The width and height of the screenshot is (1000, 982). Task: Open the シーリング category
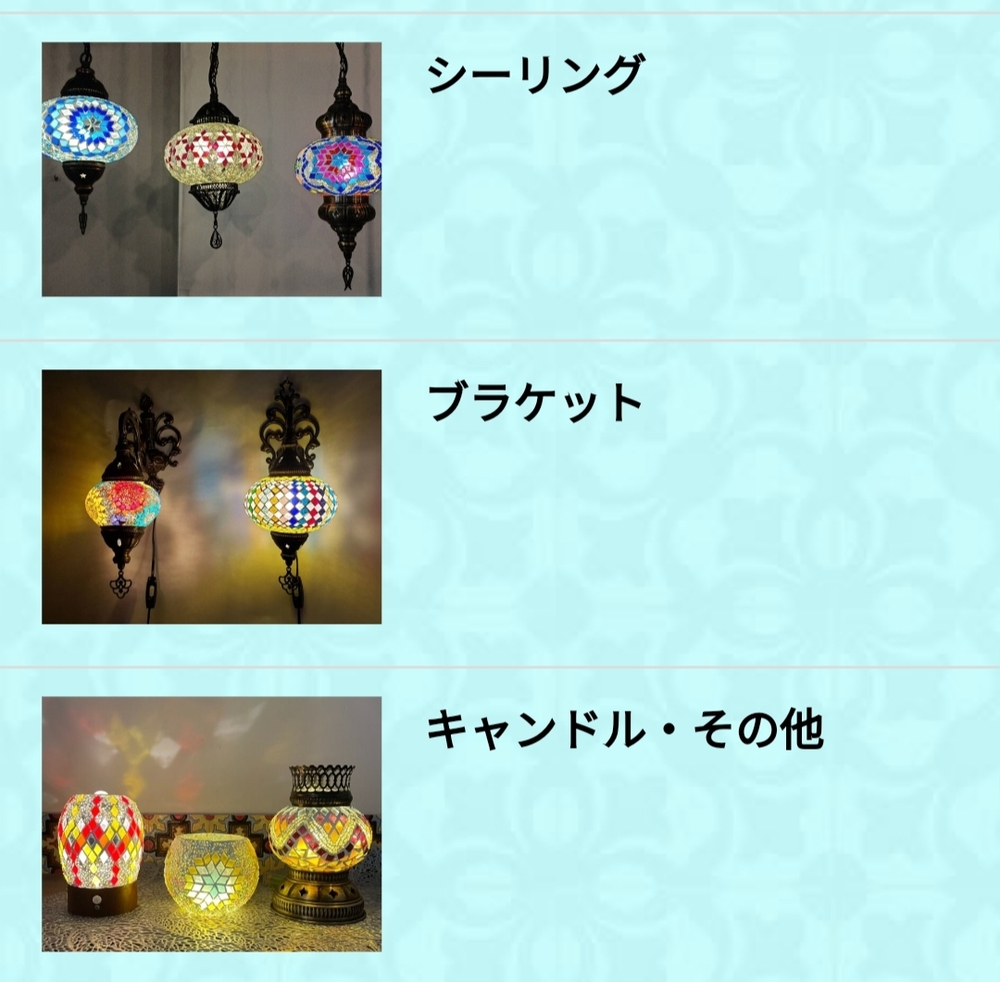[x=534, y=75]
